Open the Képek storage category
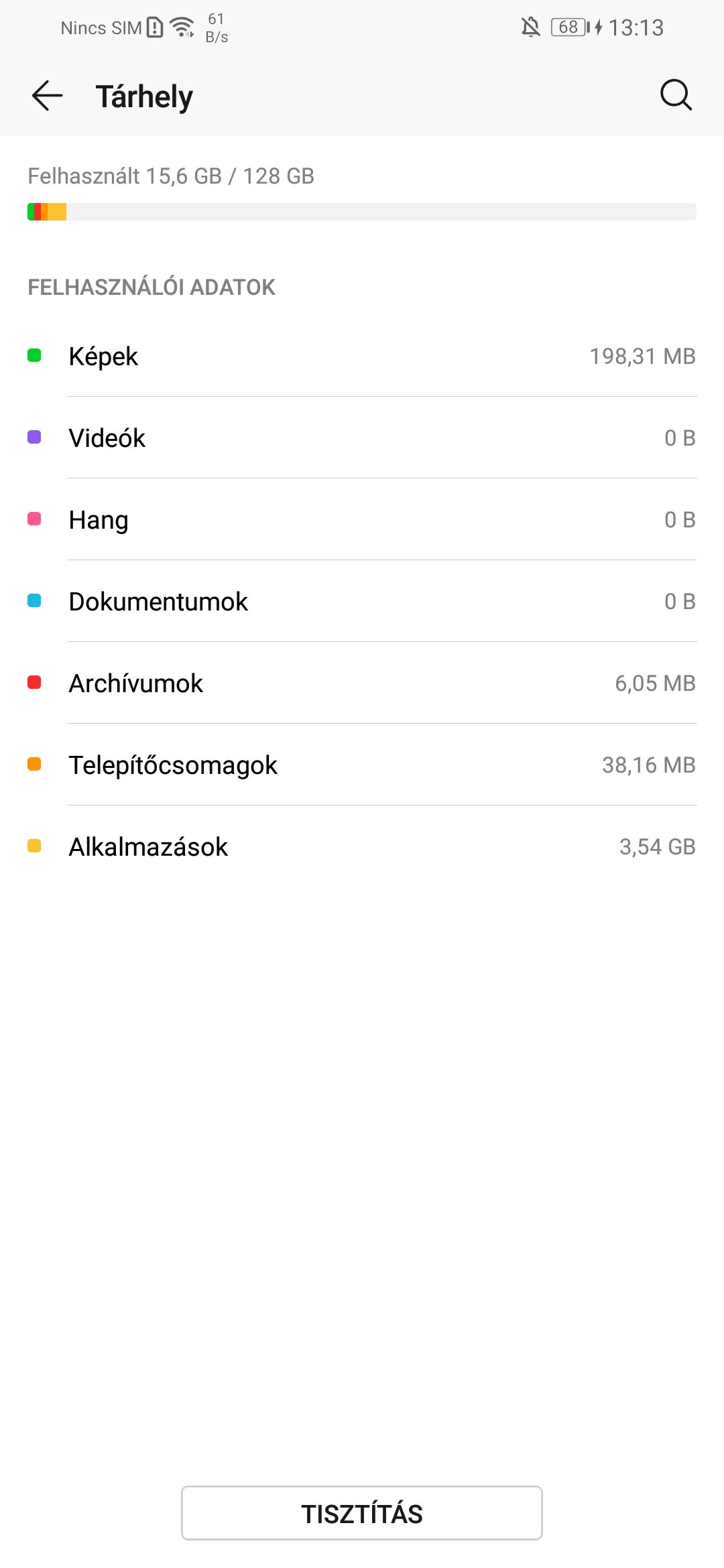724x1568 pixels. pyautogui.click(x=362, y=356)
